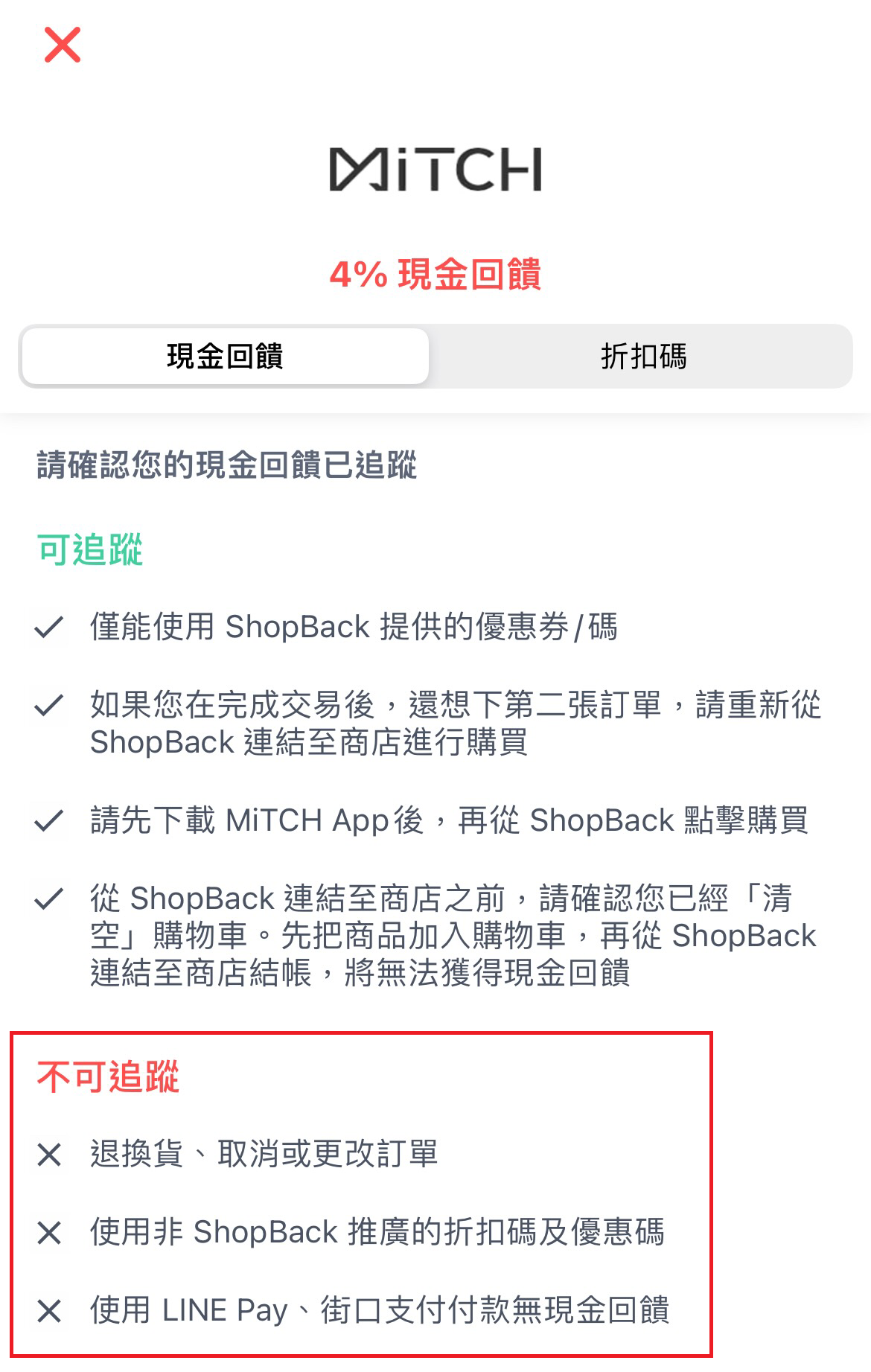Close the MiTCH cashback page
Viewport: 871px width, 1372px height.
pyautogui.click(x=62, y=45)
